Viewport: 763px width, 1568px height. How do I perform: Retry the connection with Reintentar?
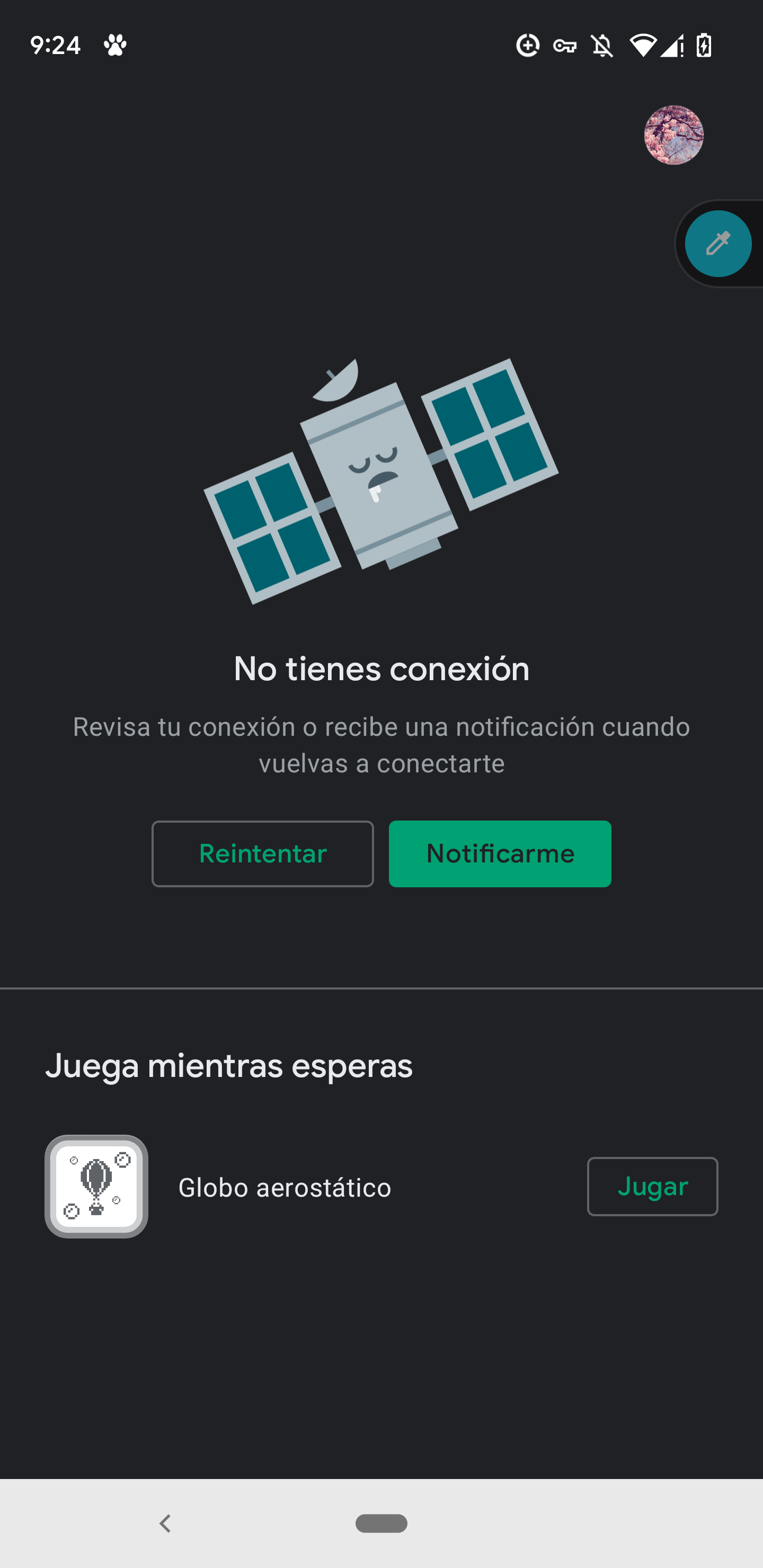[262, 853]
